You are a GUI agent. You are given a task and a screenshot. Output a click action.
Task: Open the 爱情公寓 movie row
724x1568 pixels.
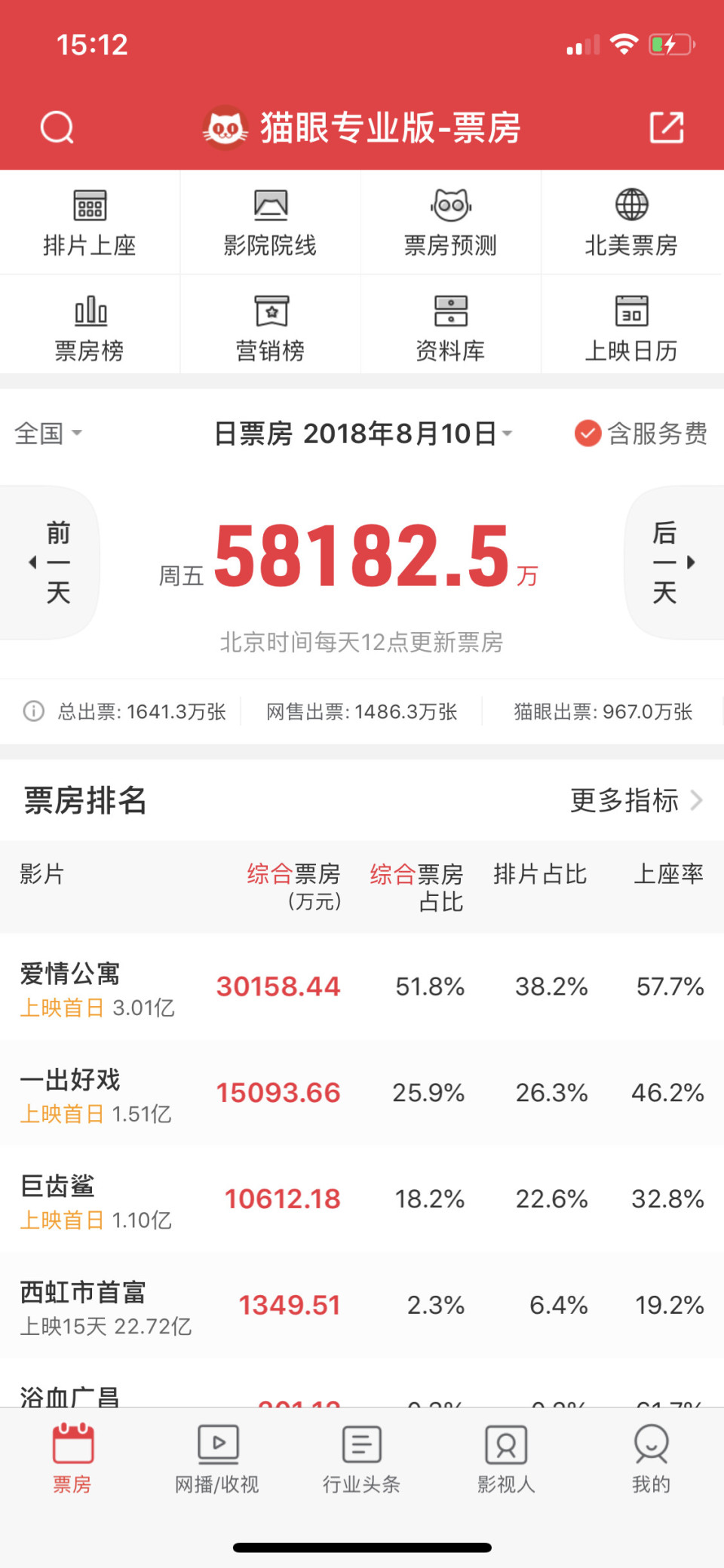pyautogui.click(x=362, y=987)
